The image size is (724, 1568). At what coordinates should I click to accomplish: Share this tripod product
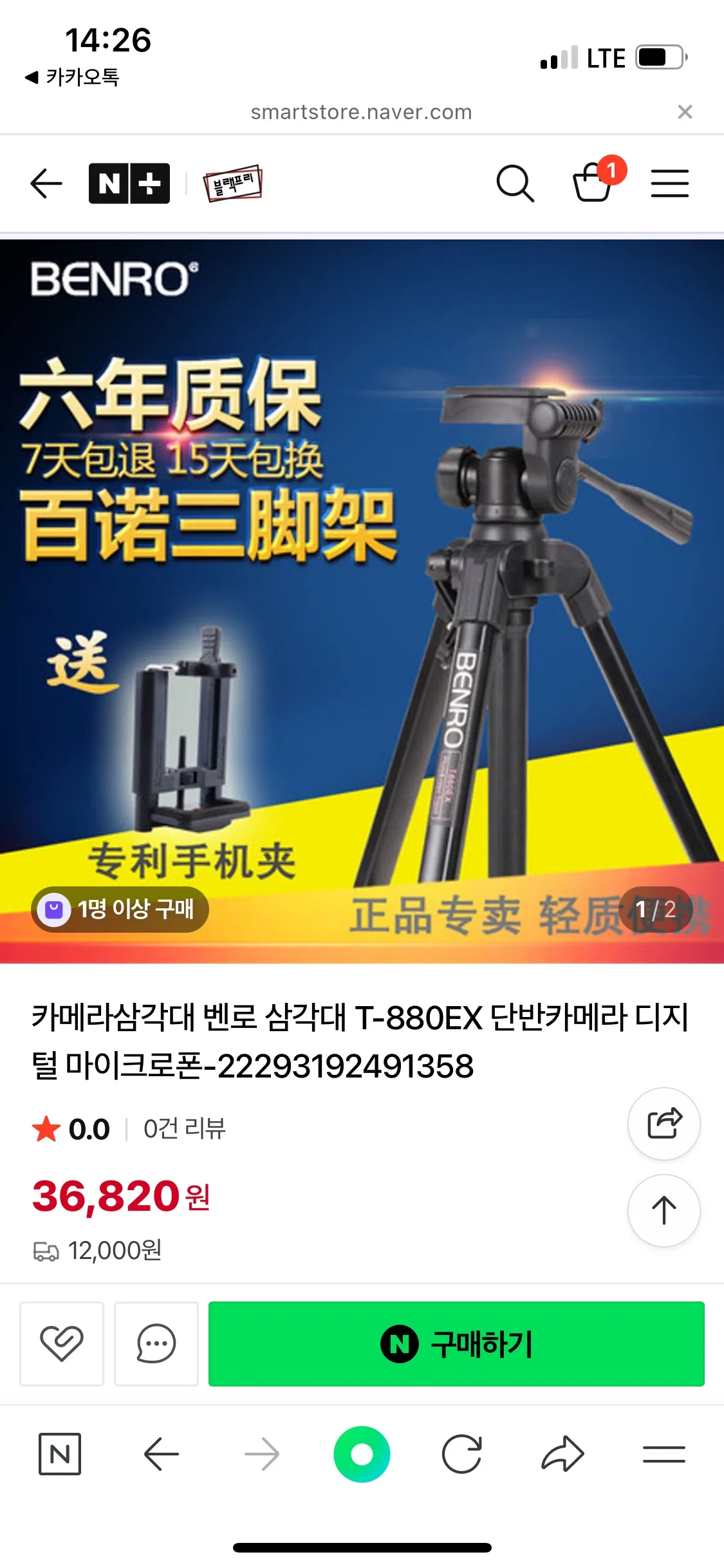(664, 1123)
